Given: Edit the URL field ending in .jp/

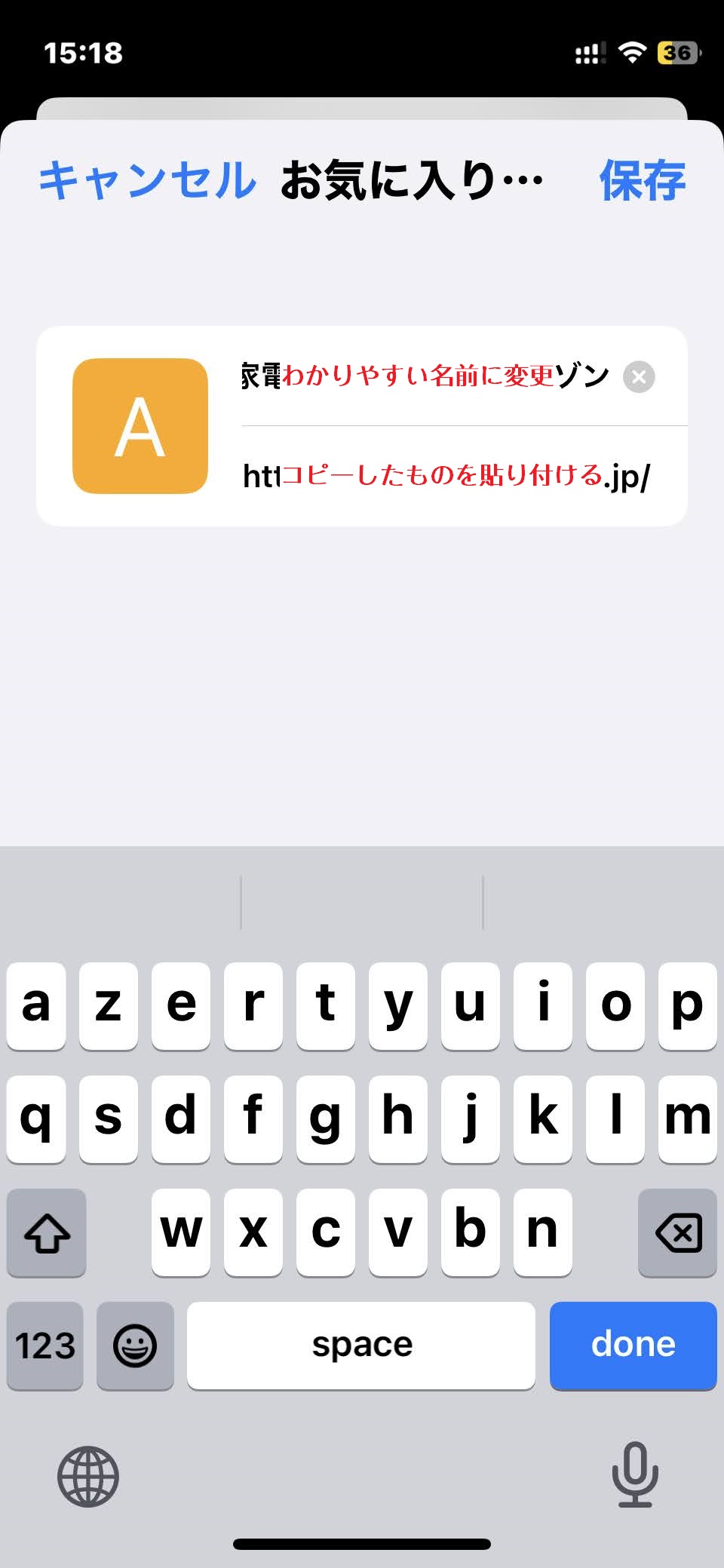Looking at the screenshot, I should (446, 476).
